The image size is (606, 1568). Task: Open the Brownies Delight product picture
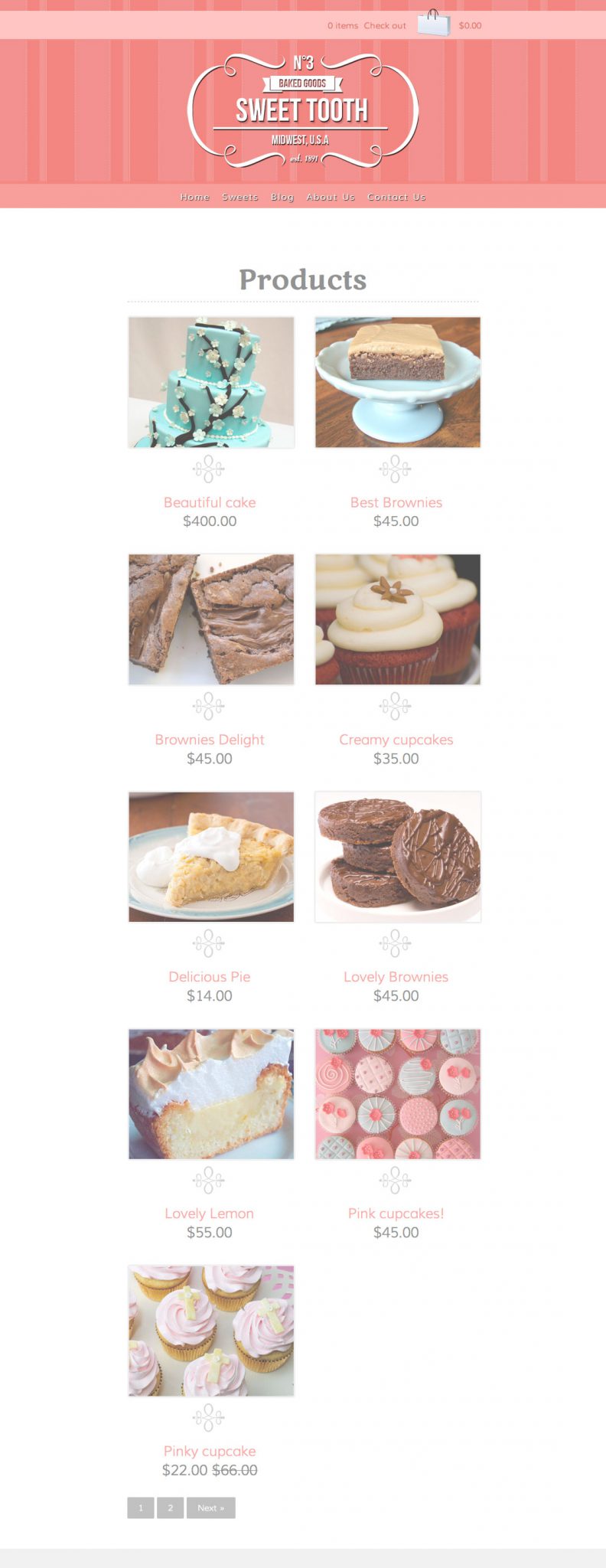[x=211, y=619]
